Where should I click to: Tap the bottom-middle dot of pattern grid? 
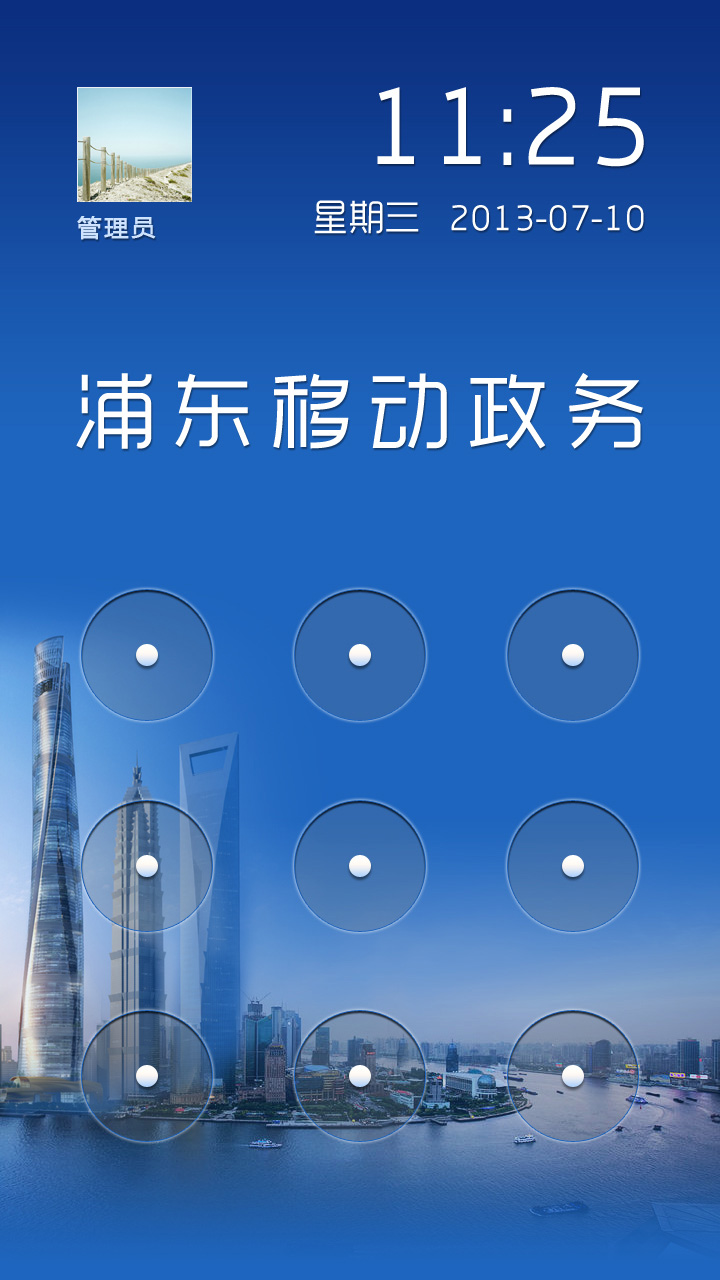pyautogui.click(x=360, y=1076)
